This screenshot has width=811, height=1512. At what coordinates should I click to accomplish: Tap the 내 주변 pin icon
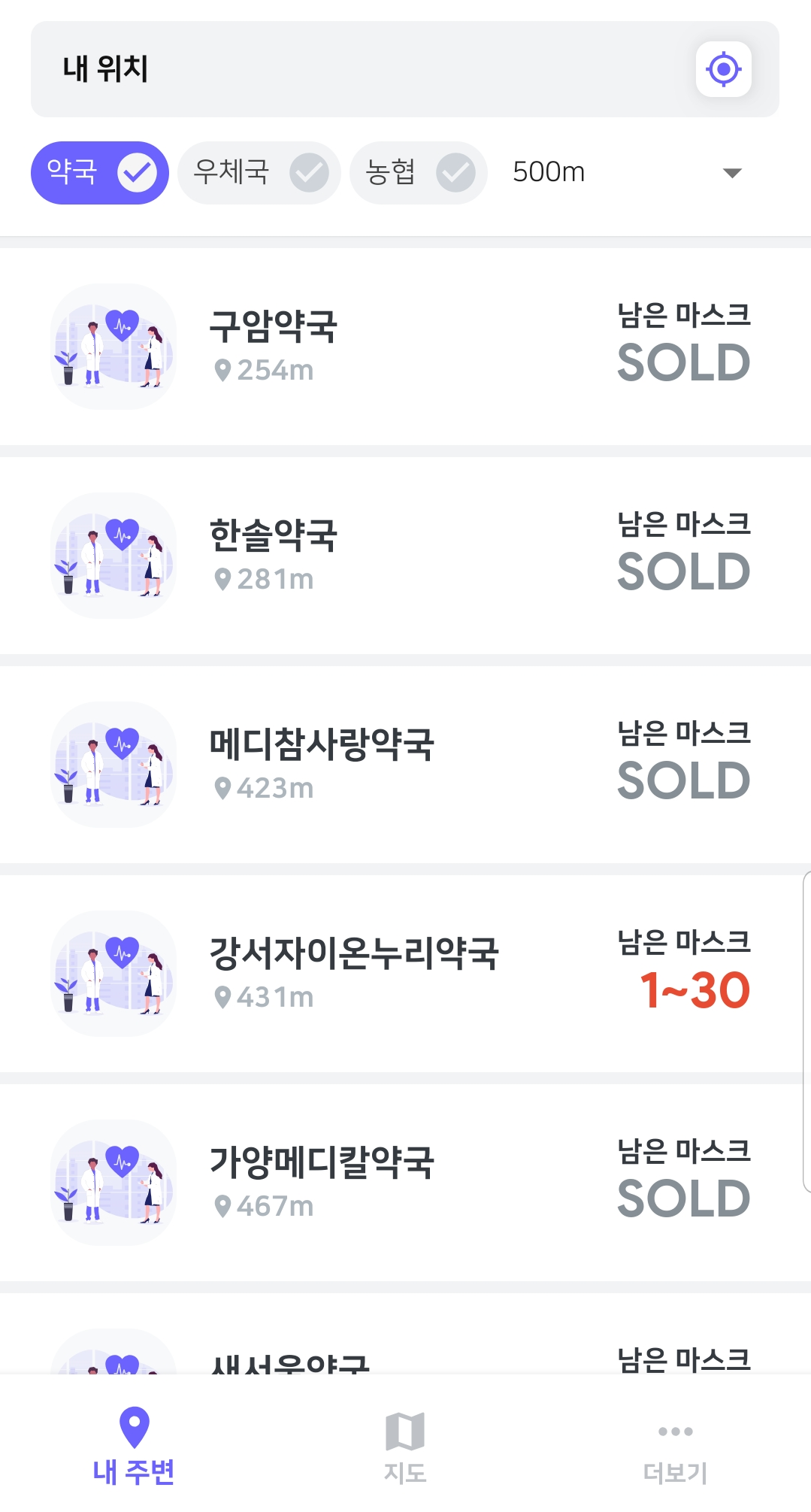135,1432
